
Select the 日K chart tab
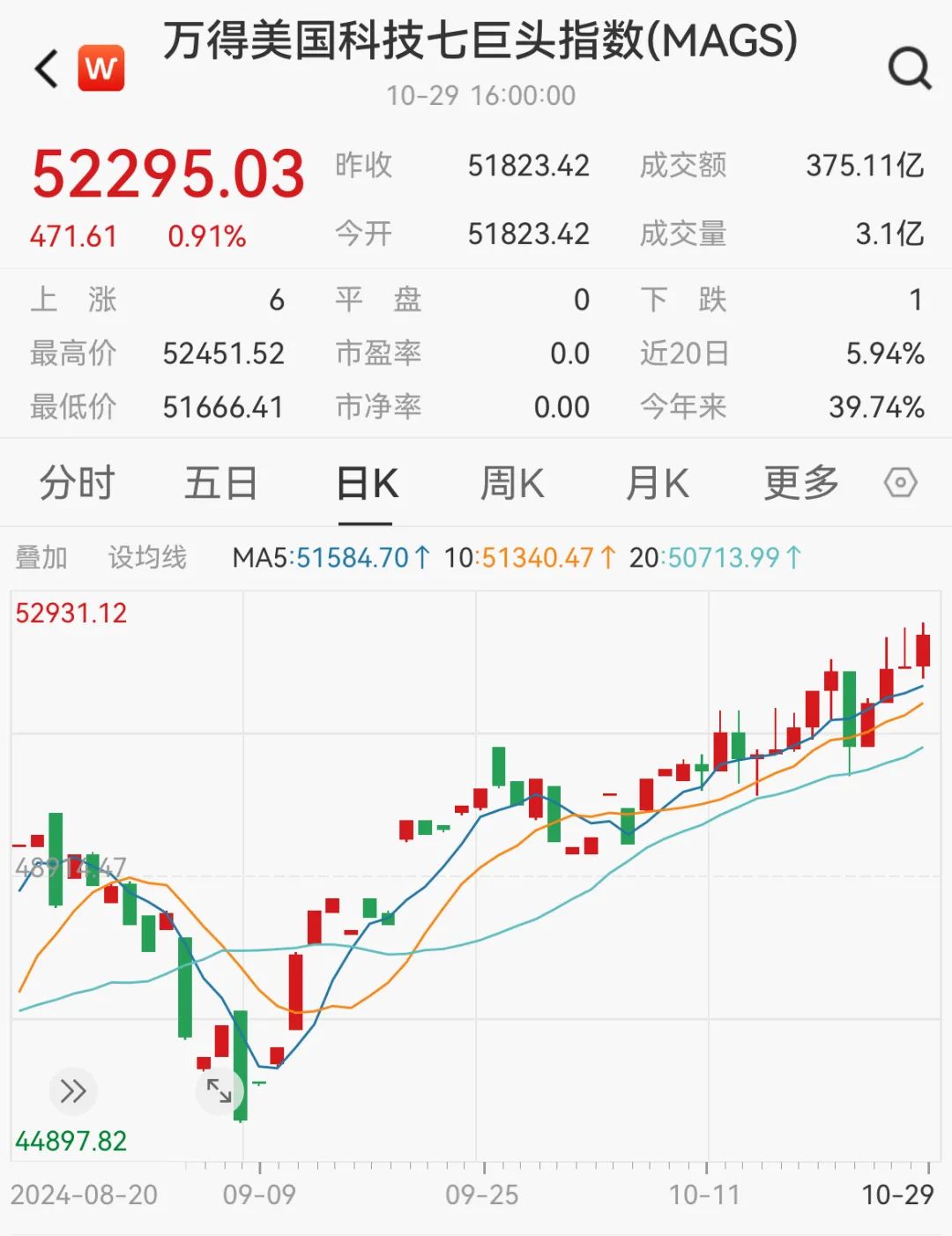pyautogui.click(x=368, y=483)
